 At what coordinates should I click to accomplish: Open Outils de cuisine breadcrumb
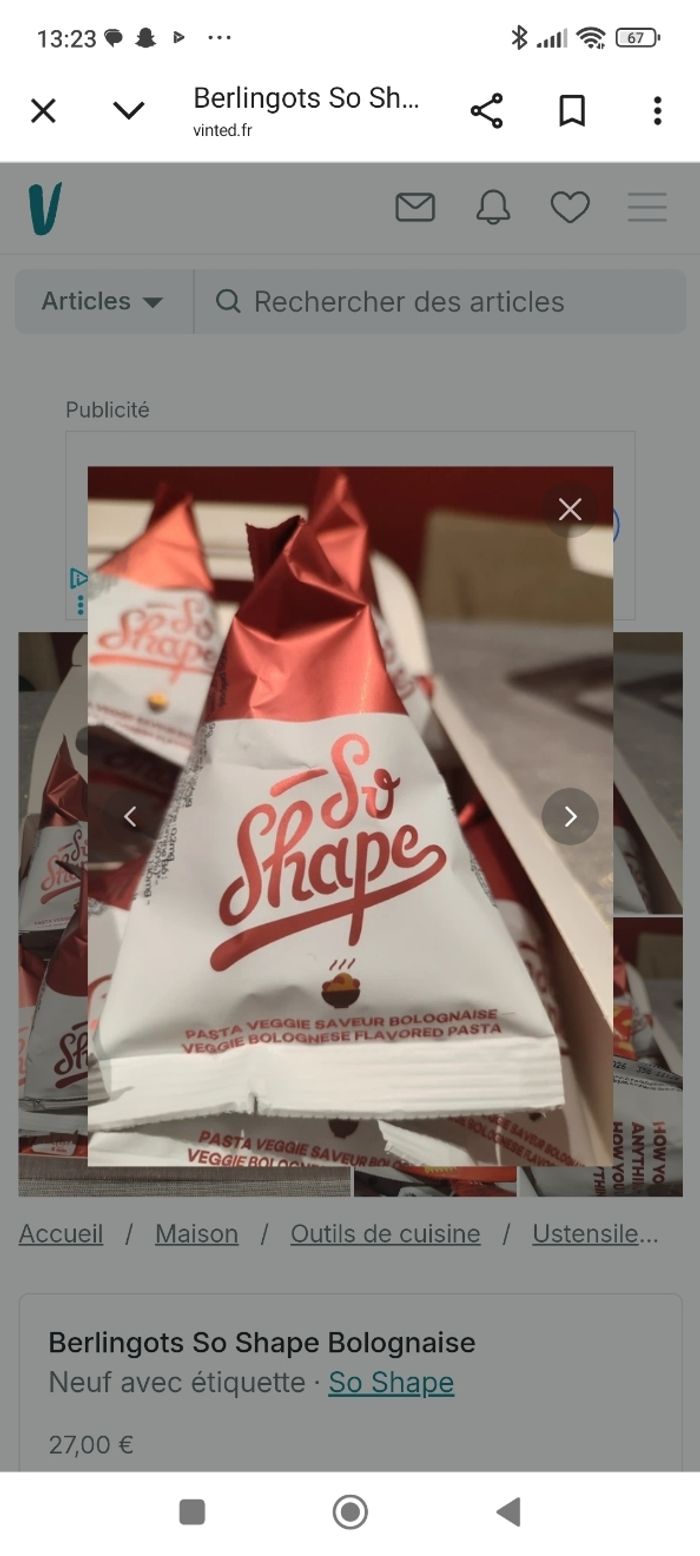(x=385, y=1234)
